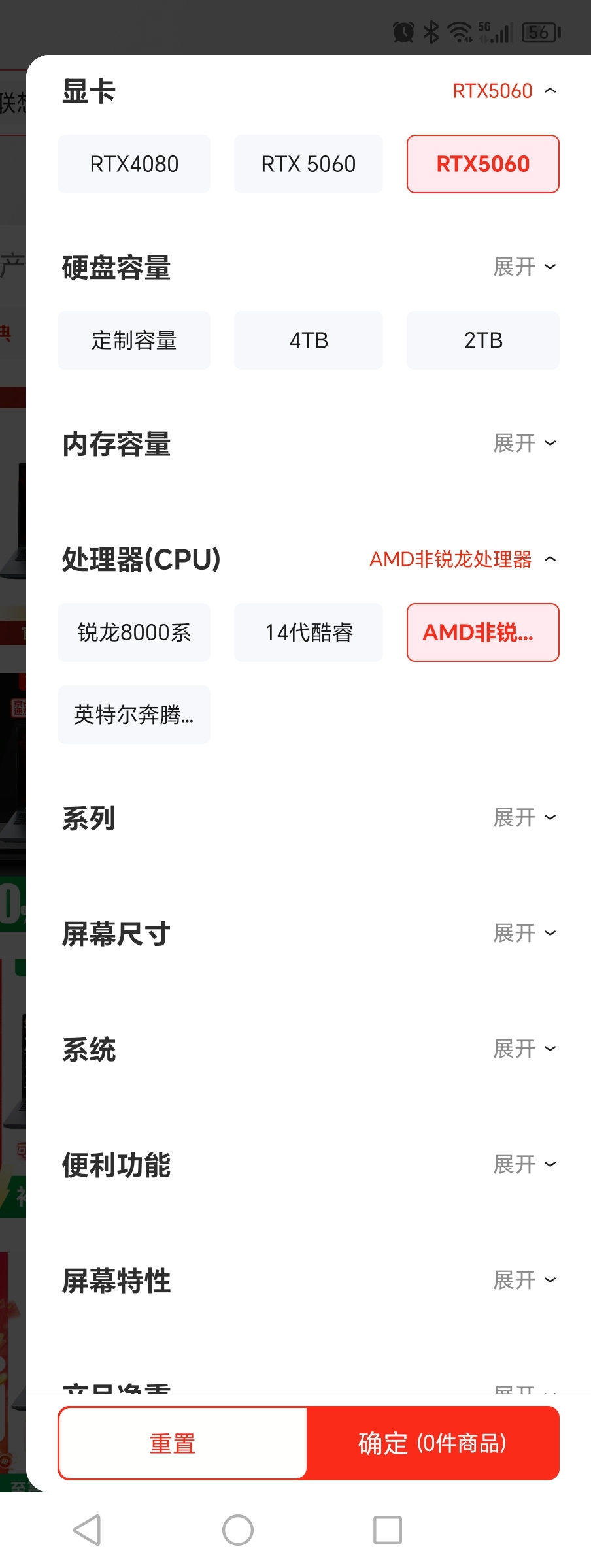Deselect the AMD非锐龙 processor chip
The width and height of the screenshot is (591, 1568).
482,632
